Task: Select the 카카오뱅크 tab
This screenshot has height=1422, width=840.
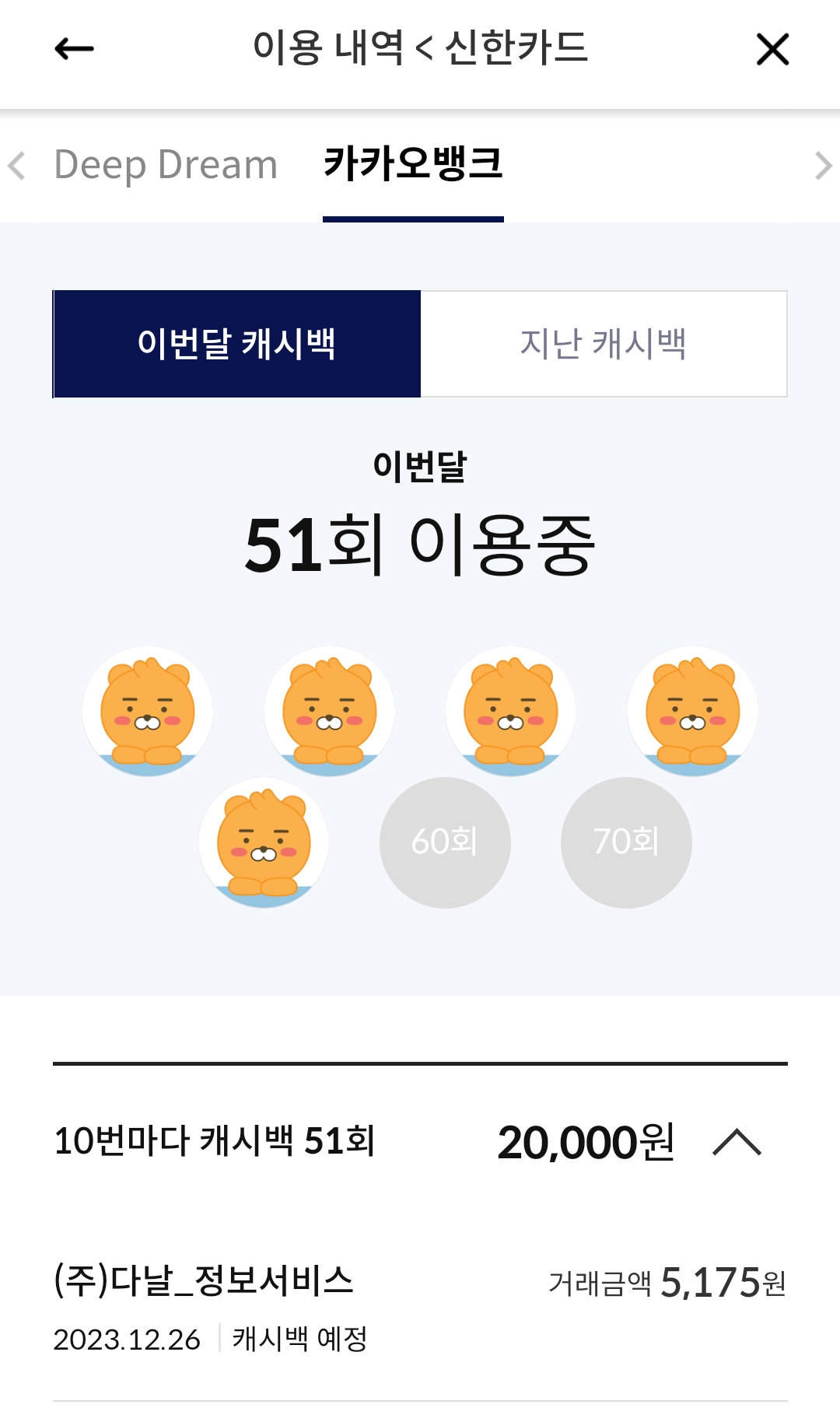Action: [x=413, y=163]
